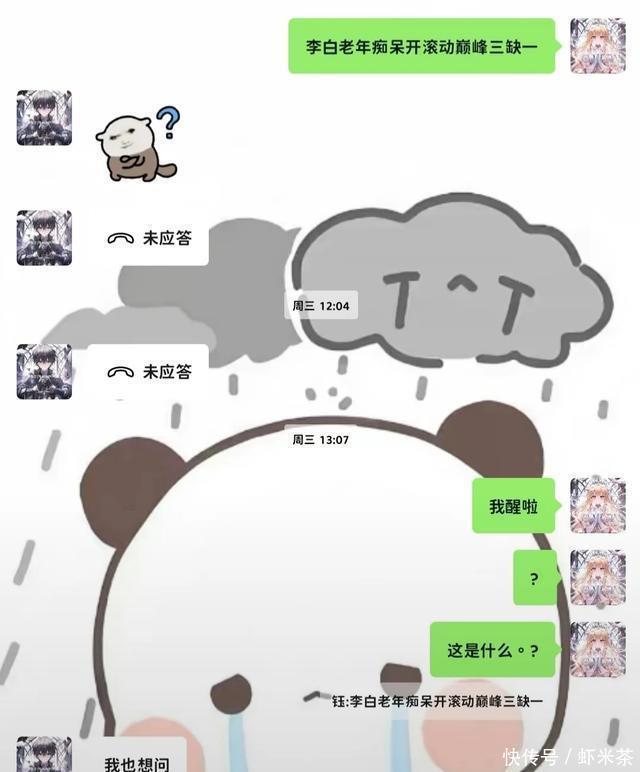Image resolution: width=640 pixels, height=772 pixels.
Task: Open contact avatar beside 我也想问
Action: [x=44, y=755]
